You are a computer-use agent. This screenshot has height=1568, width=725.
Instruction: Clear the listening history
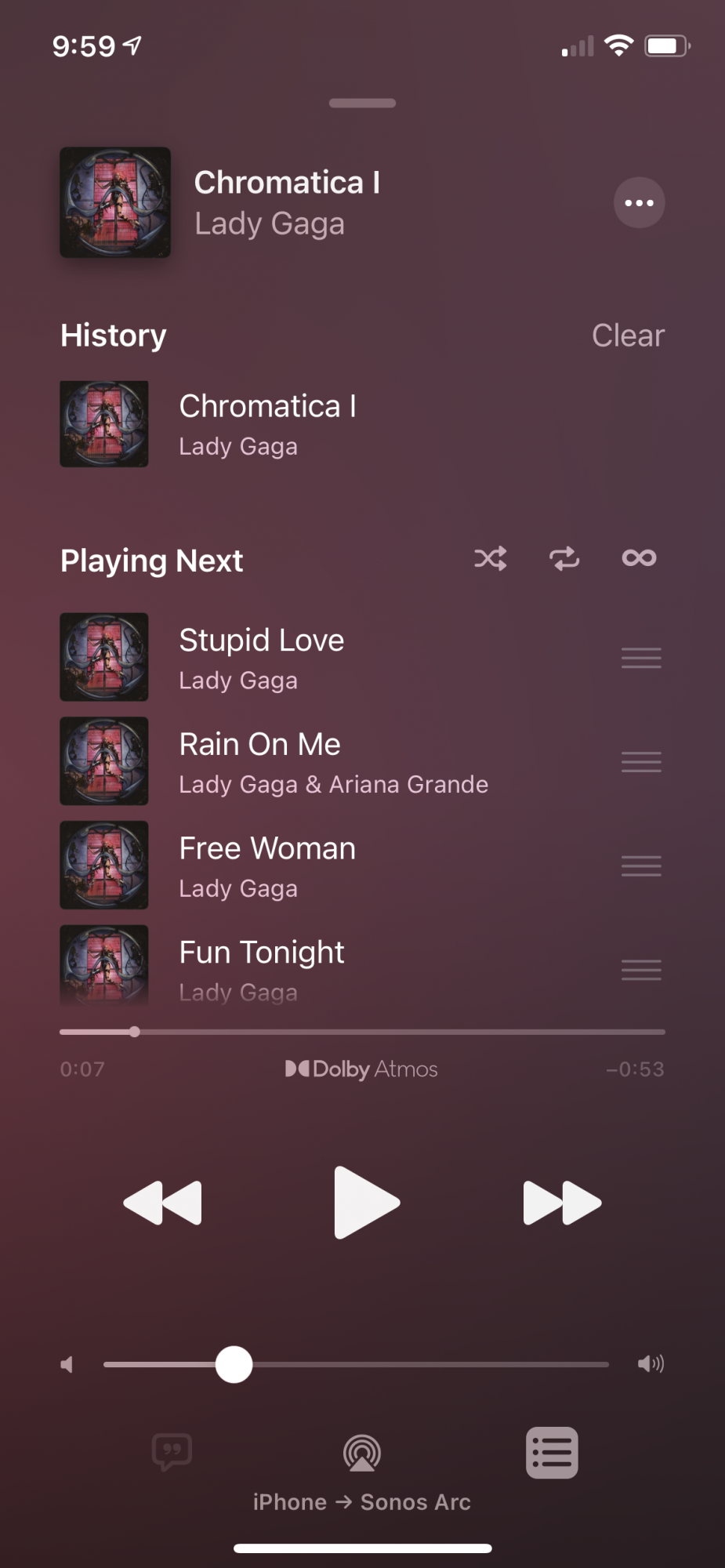click(628, 336)
